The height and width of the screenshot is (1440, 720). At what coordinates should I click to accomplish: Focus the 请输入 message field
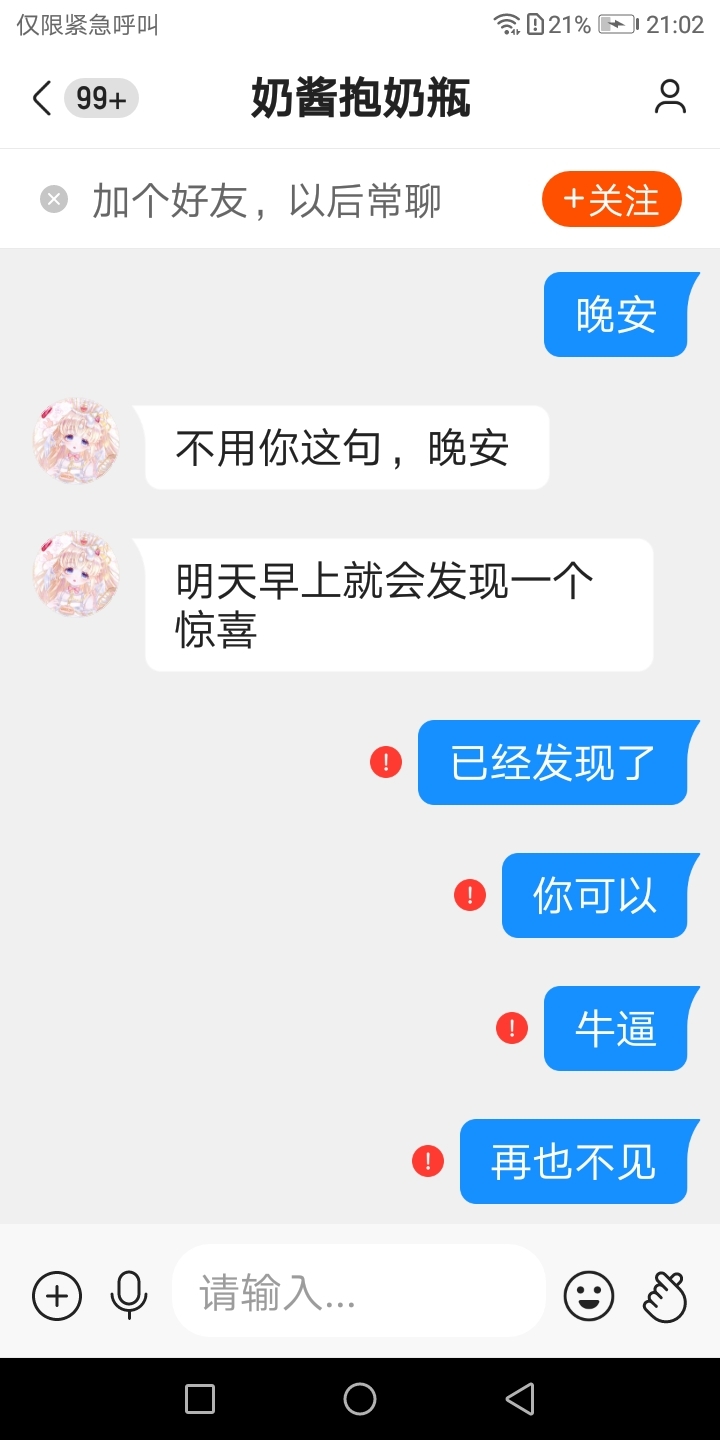359,1292
